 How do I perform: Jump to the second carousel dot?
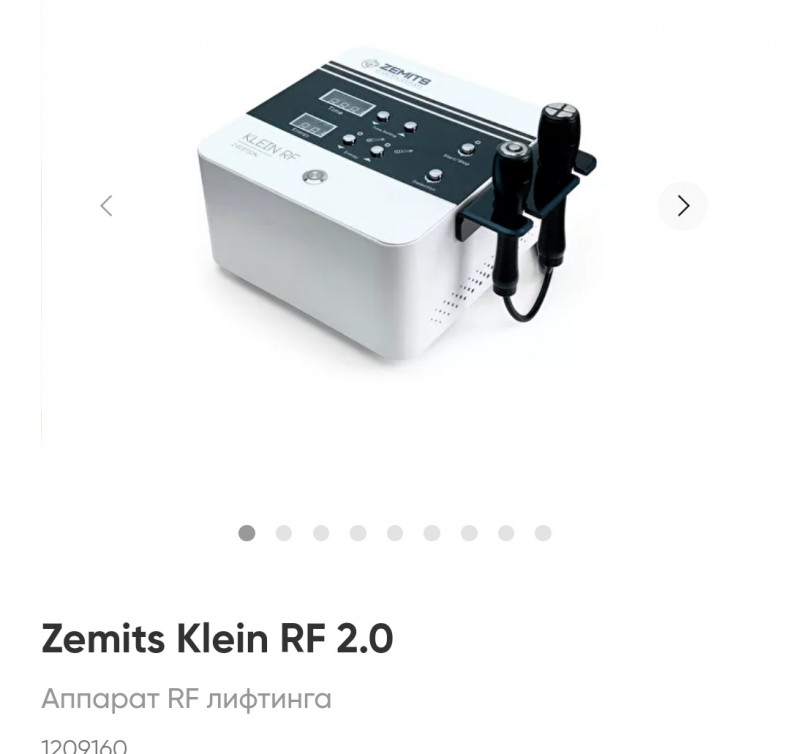[284, 533]
